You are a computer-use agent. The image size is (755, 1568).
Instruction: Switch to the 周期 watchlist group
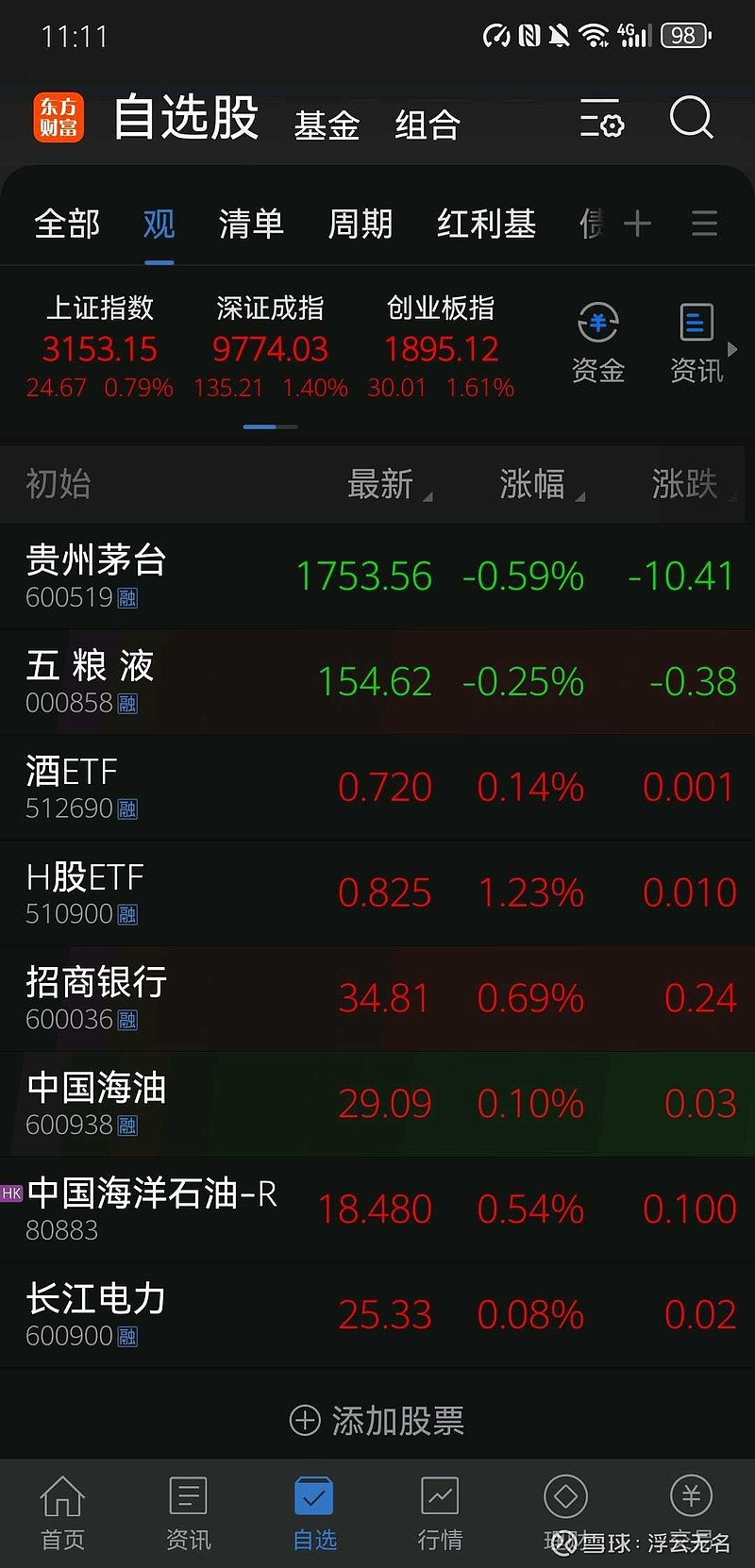pos(361,225)
